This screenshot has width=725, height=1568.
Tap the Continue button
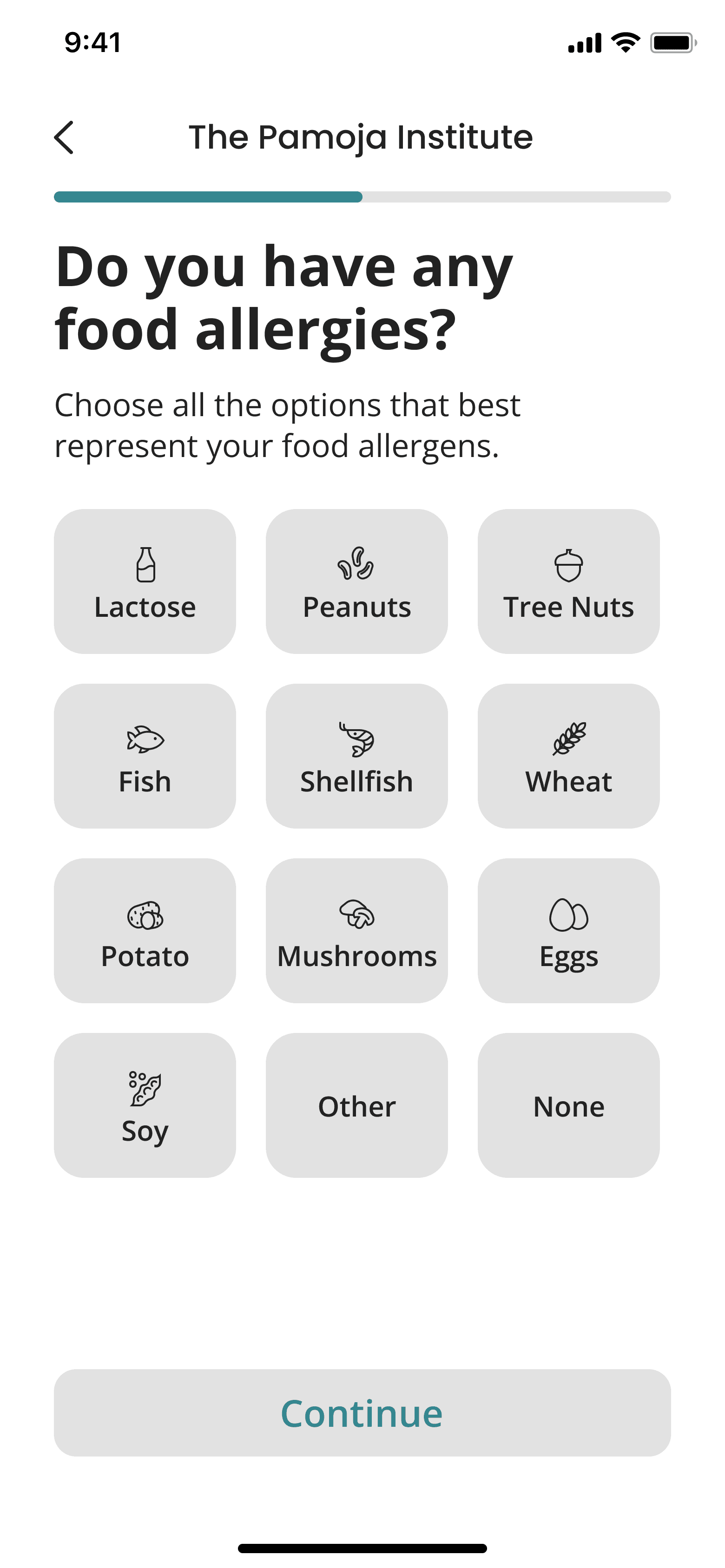point(362,1413)
